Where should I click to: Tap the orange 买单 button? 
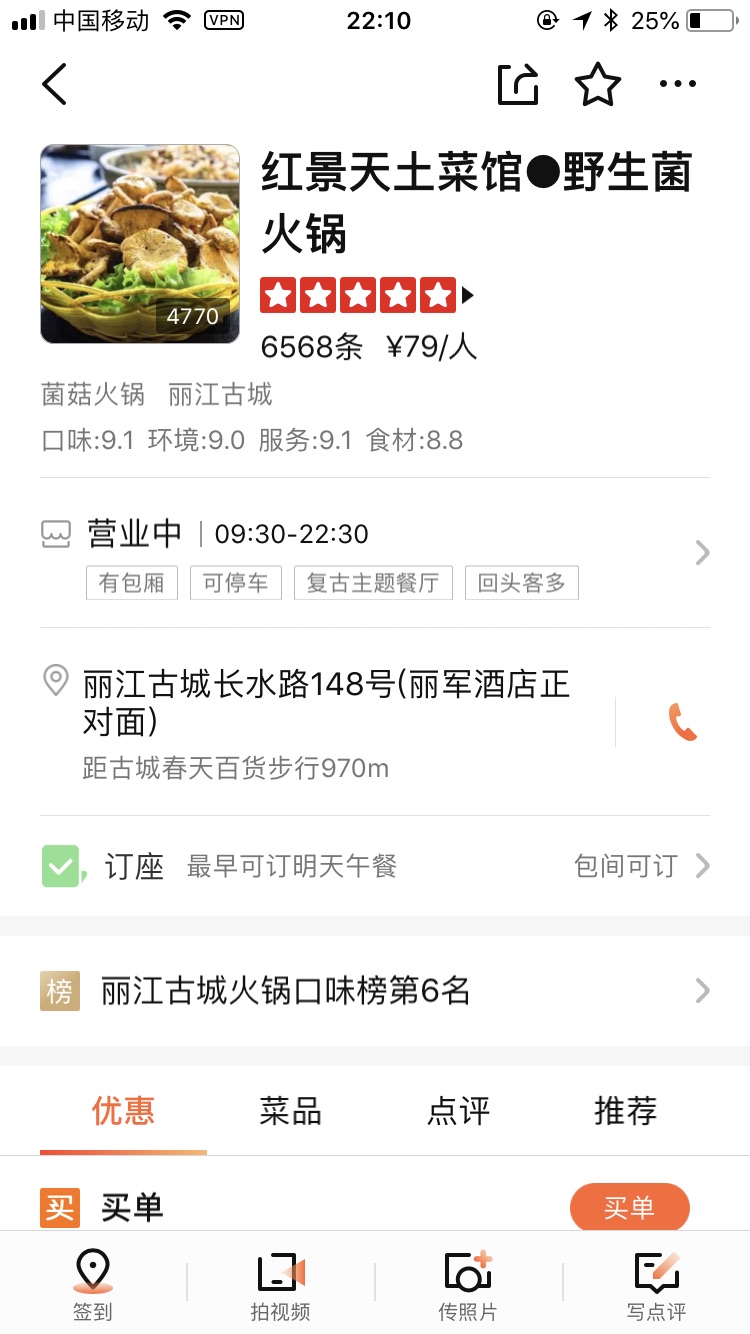(630, 1208)
